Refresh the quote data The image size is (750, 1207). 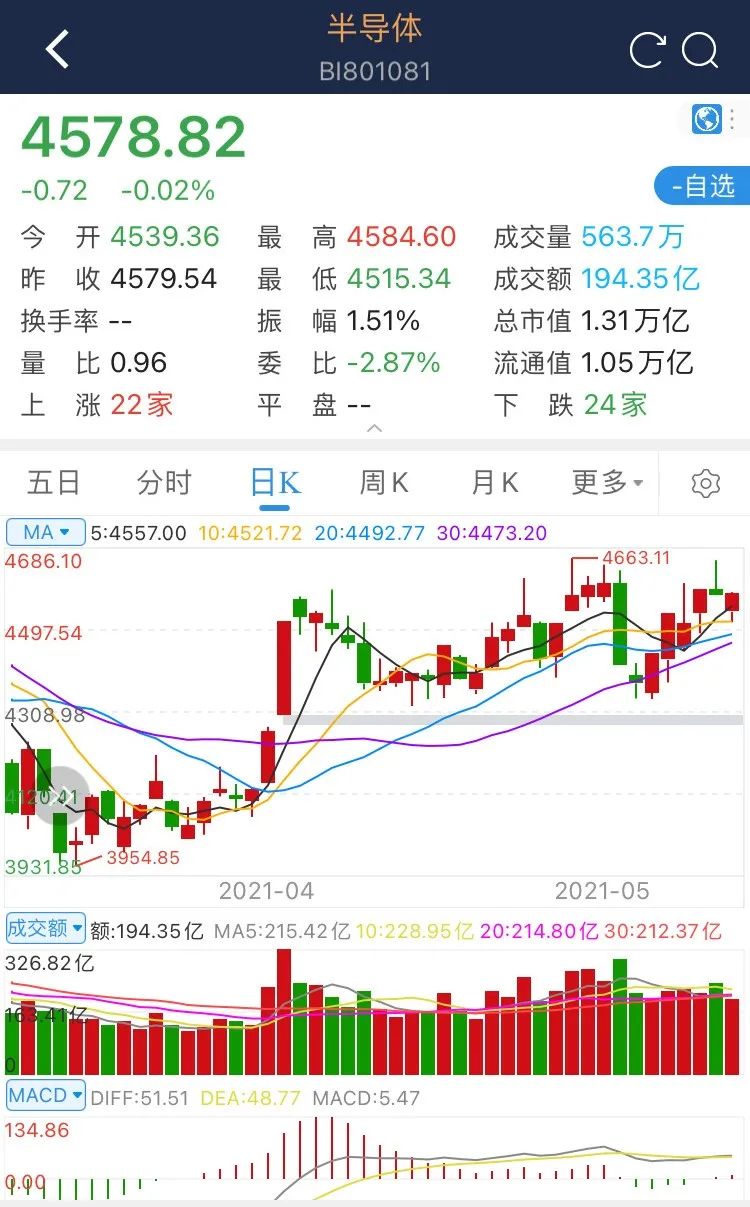point(647,50)
